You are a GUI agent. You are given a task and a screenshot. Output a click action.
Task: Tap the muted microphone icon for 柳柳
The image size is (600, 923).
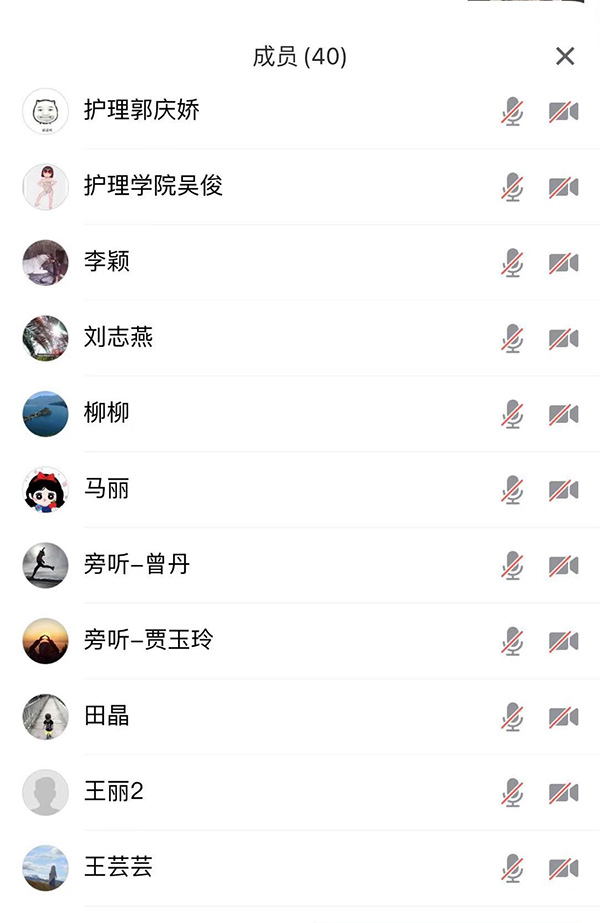coord(513,414)
